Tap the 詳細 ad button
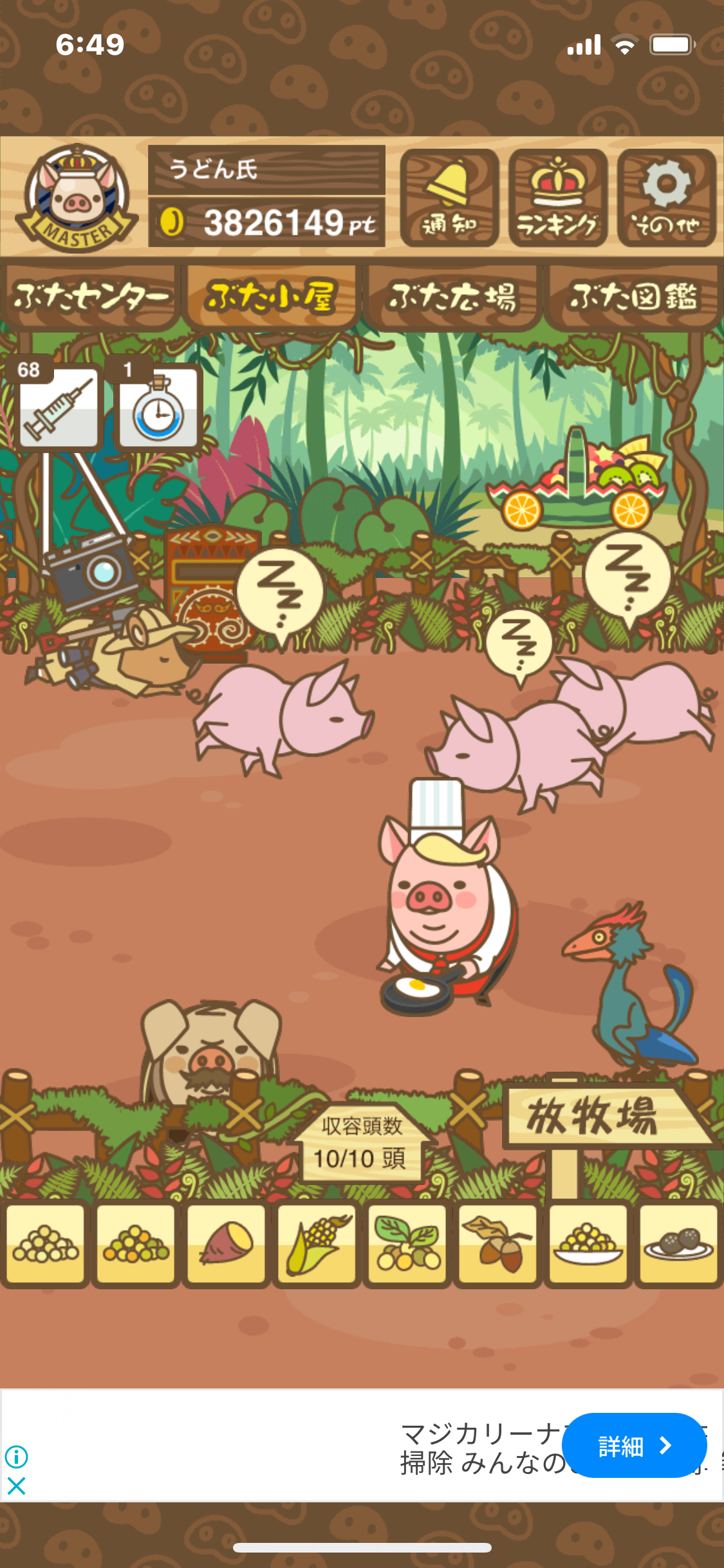 [x=634, y=1445]
